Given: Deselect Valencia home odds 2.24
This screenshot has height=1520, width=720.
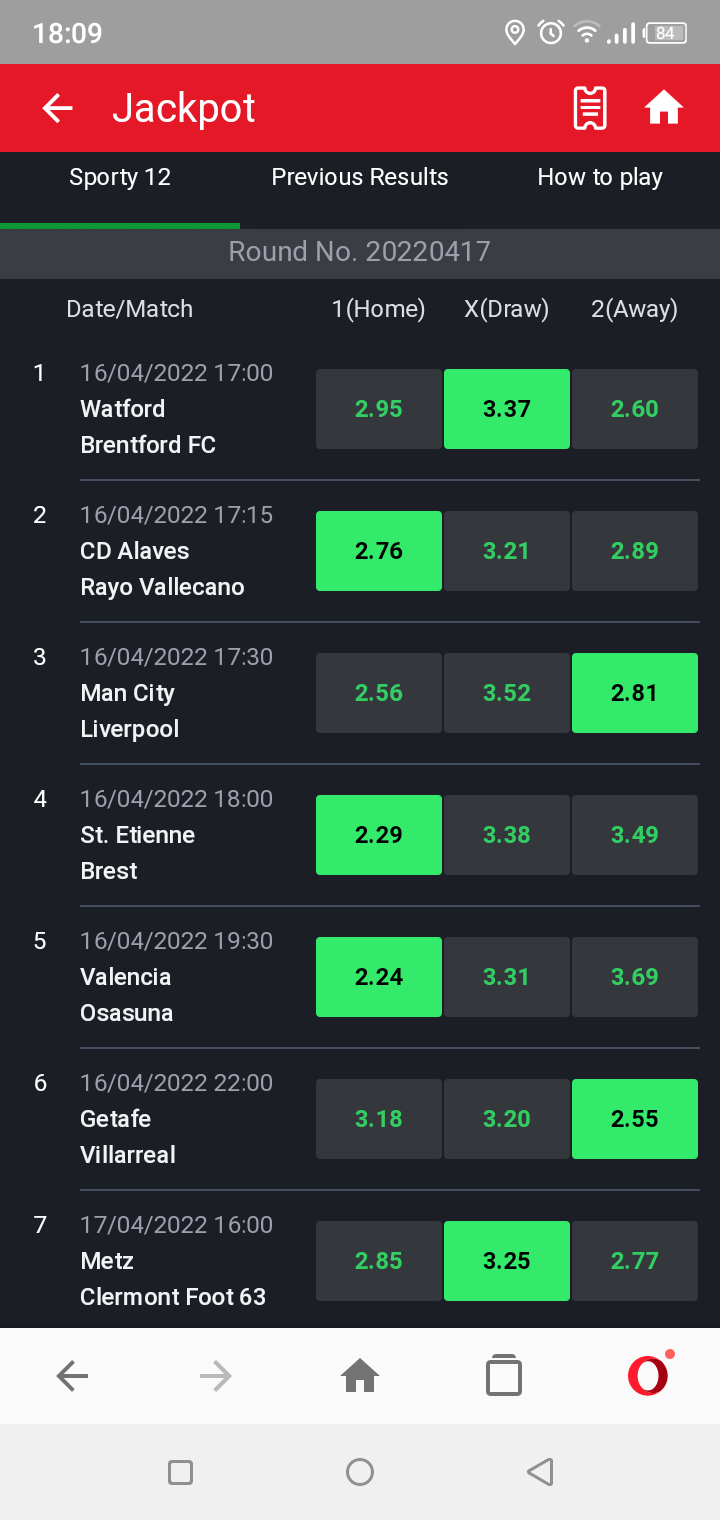Looking at the screenshot, I should 379,977.
